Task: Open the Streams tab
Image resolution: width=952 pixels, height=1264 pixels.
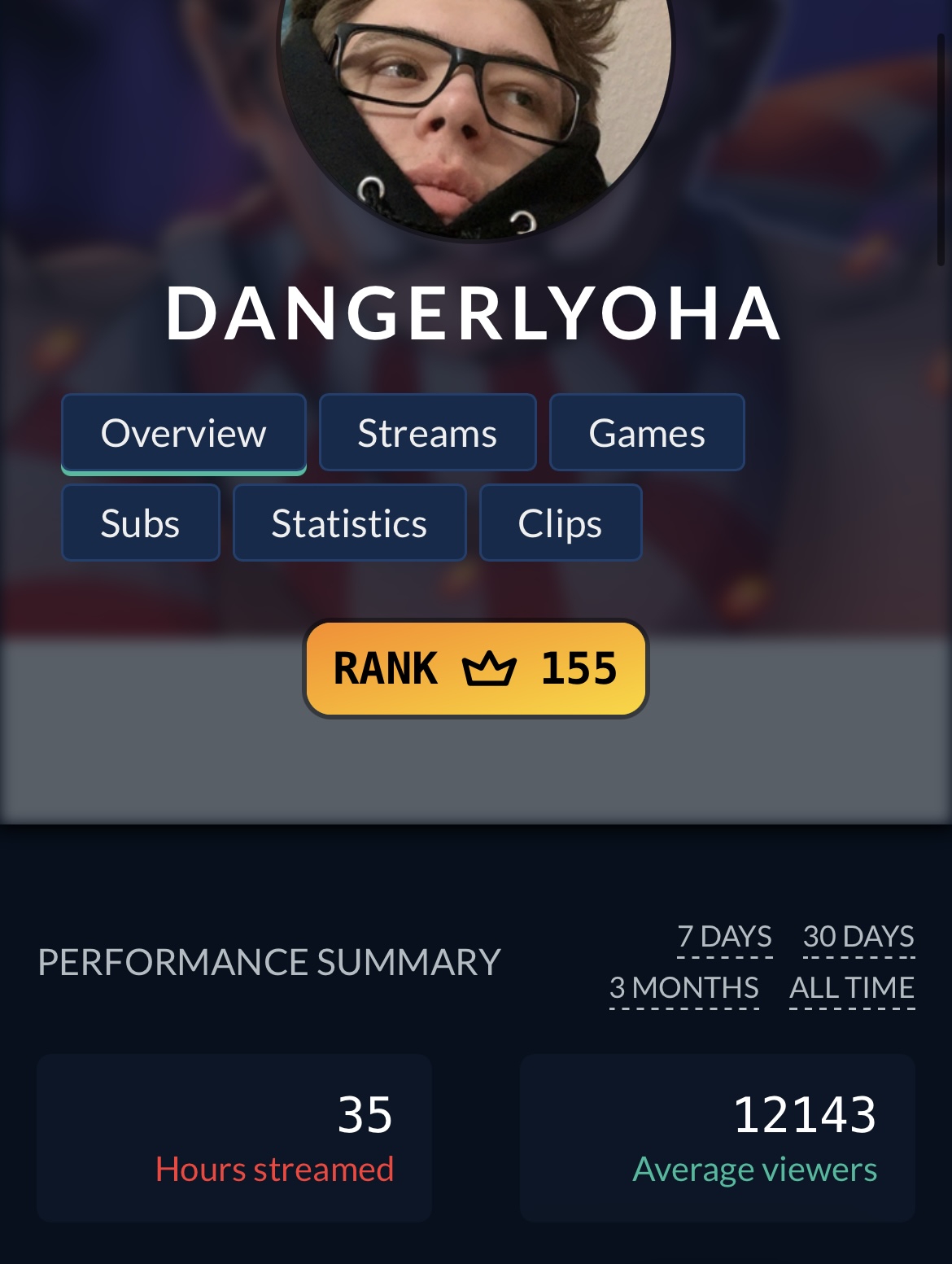Action: pos(427,433)
